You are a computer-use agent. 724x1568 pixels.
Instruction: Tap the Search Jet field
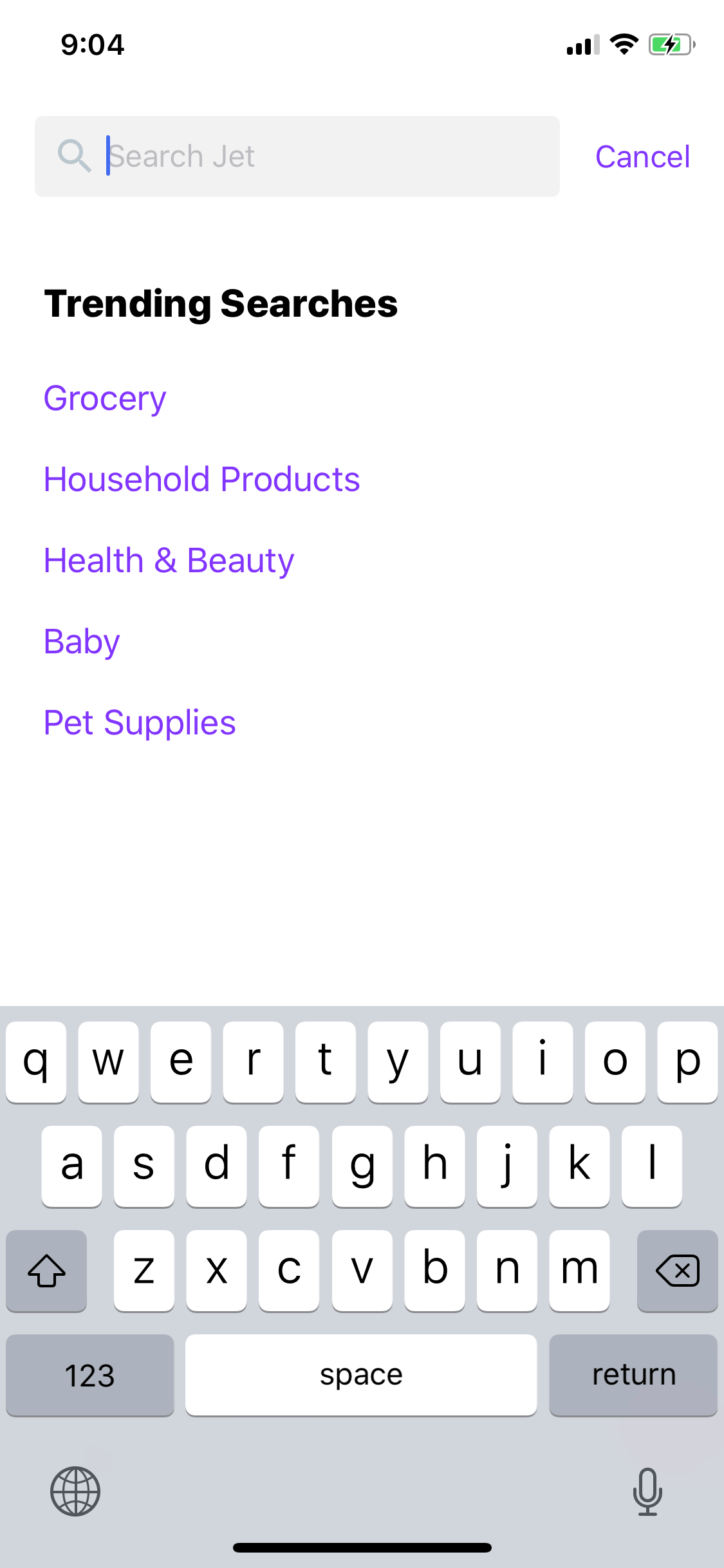[297, 156]
